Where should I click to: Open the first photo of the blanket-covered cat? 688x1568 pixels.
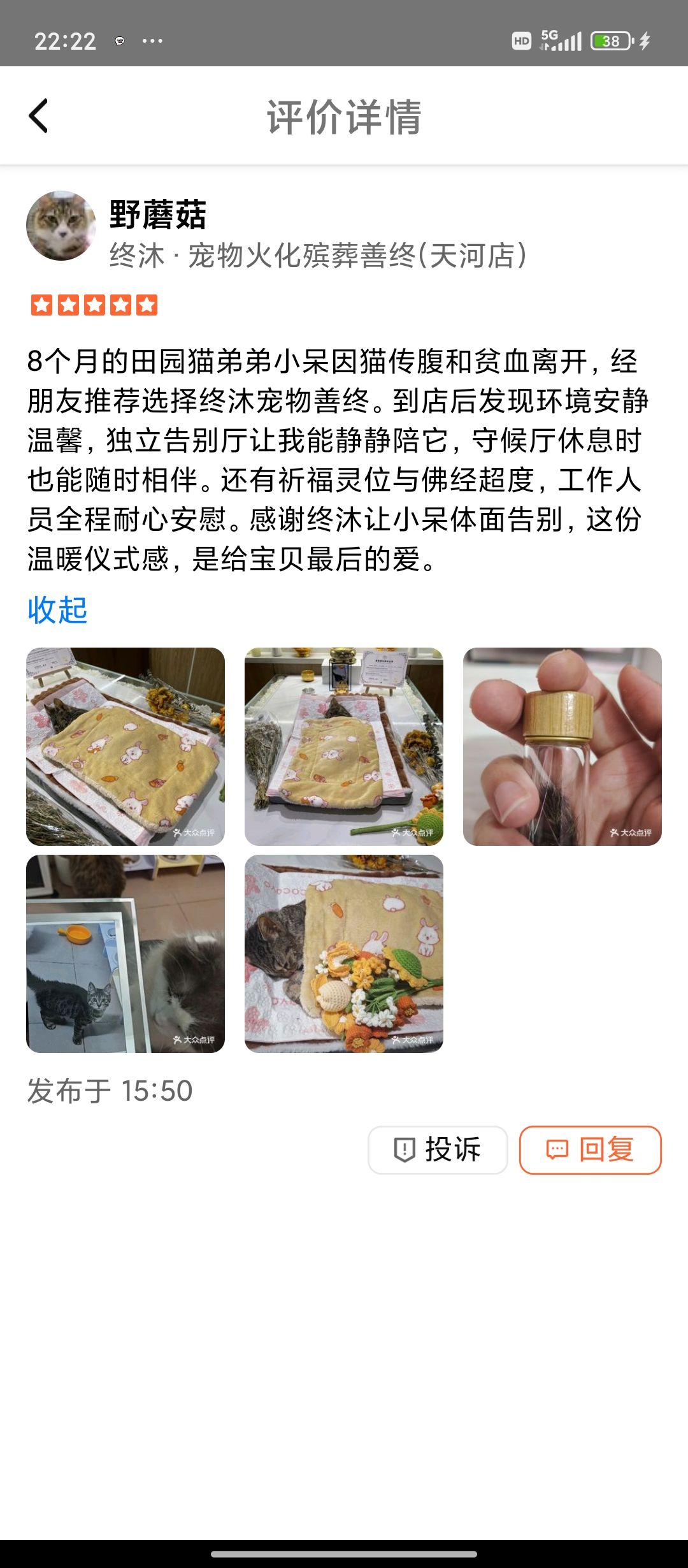pos(125,746)
